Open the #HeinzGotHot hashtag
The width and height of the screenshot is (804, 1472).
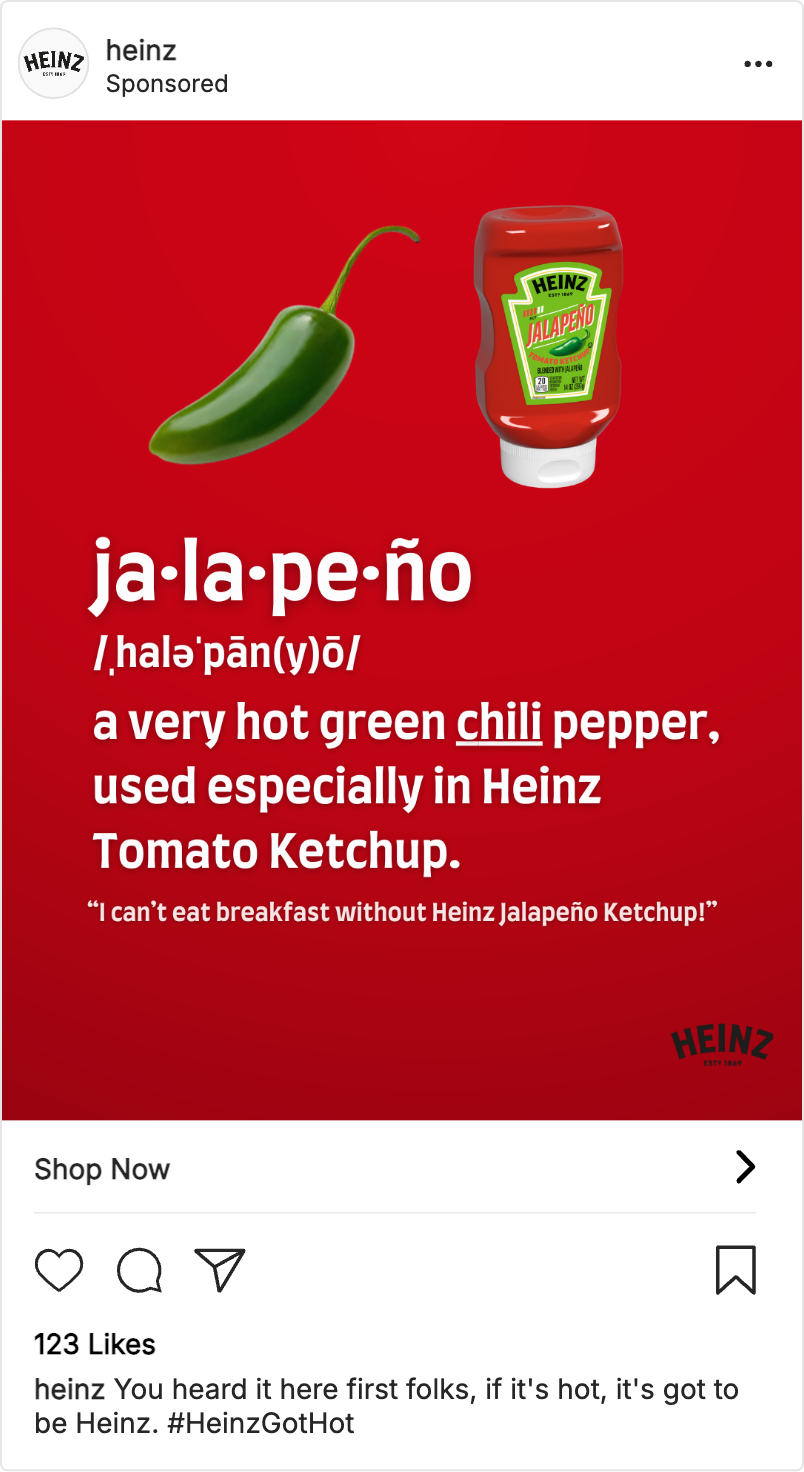[260, 1423]
